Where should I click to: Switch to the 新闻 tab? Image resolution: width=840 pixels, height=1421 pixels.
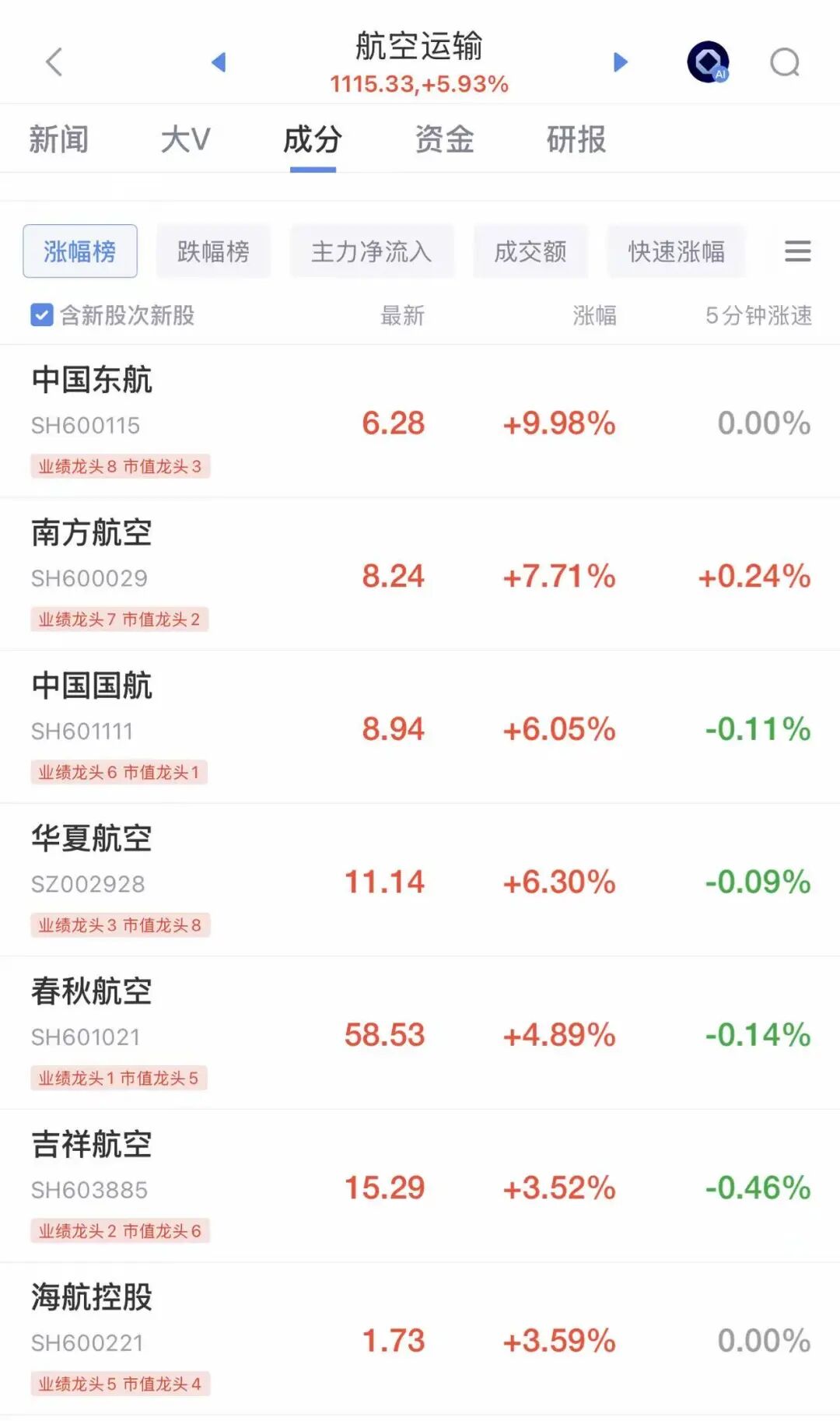(x=59, y=140)
